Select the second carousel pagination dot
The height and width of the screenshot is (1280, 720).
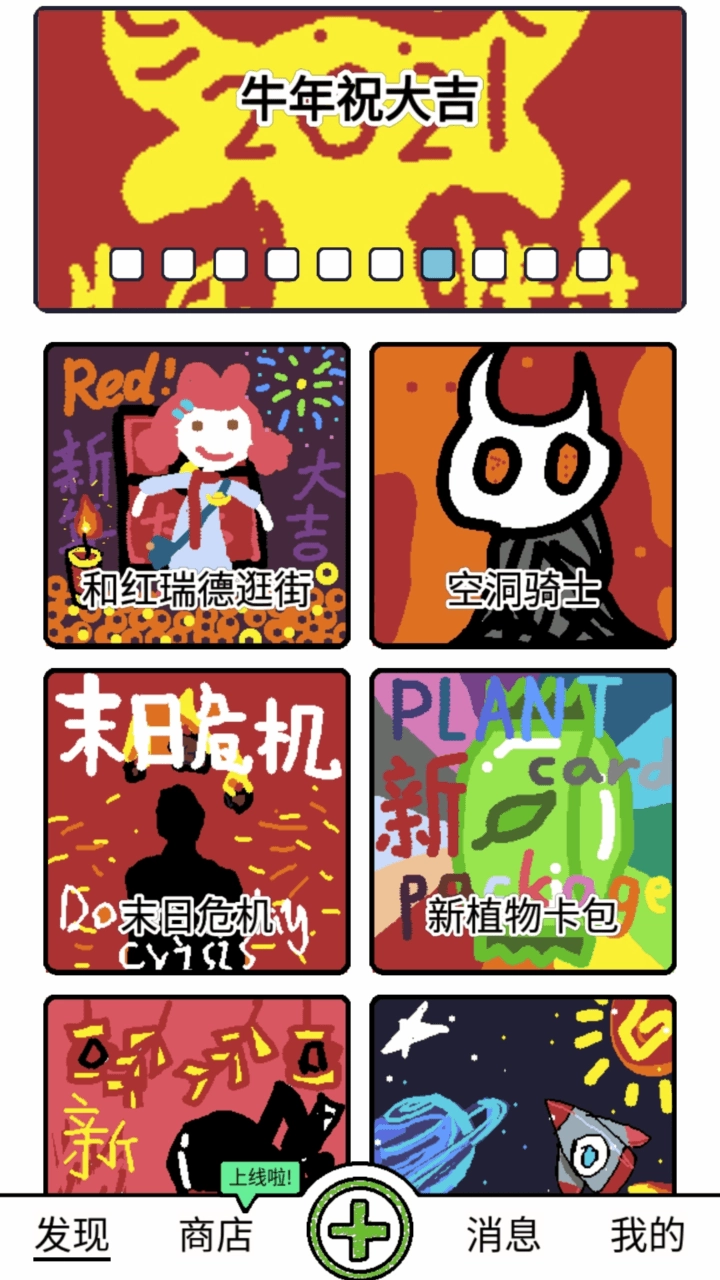[x=177, y=264]
